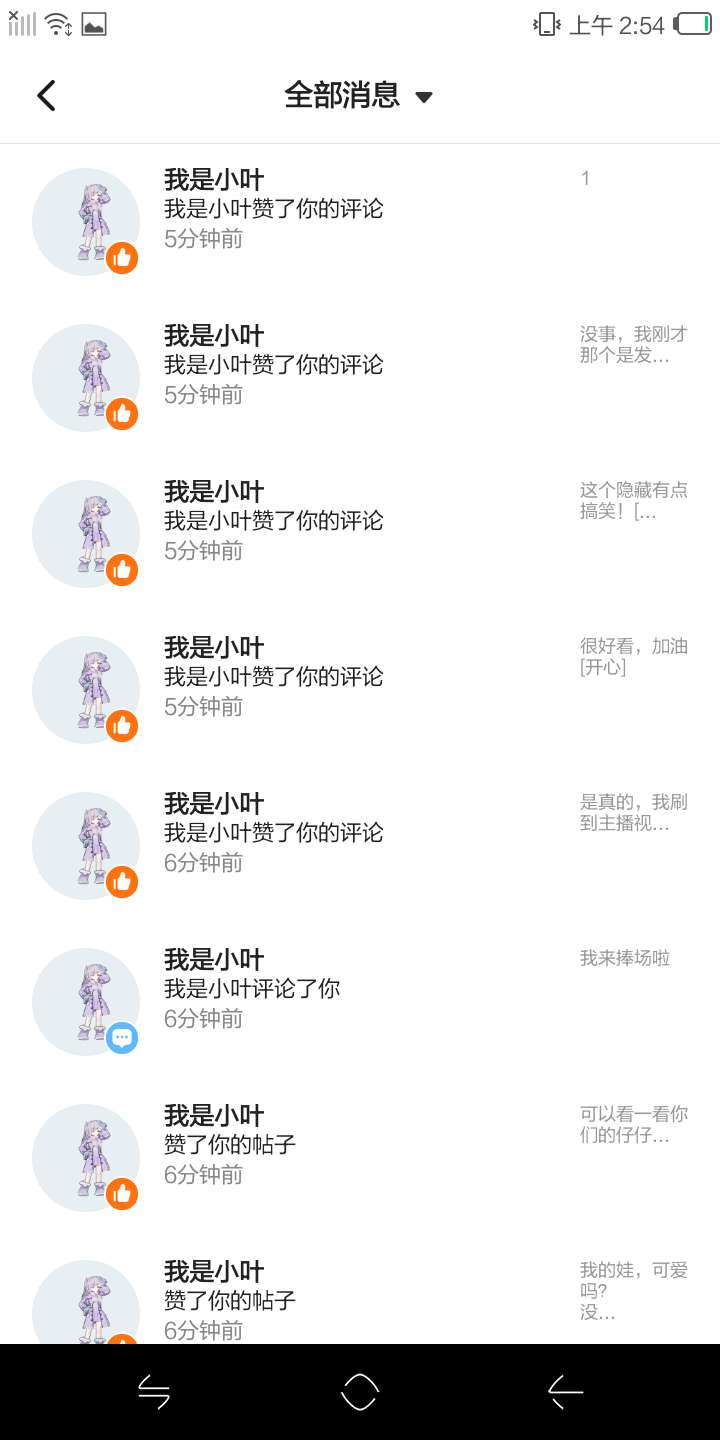Go back using the top-left arrow
The height and width of the screenshot is (1440, 720).
coord(46,96)
